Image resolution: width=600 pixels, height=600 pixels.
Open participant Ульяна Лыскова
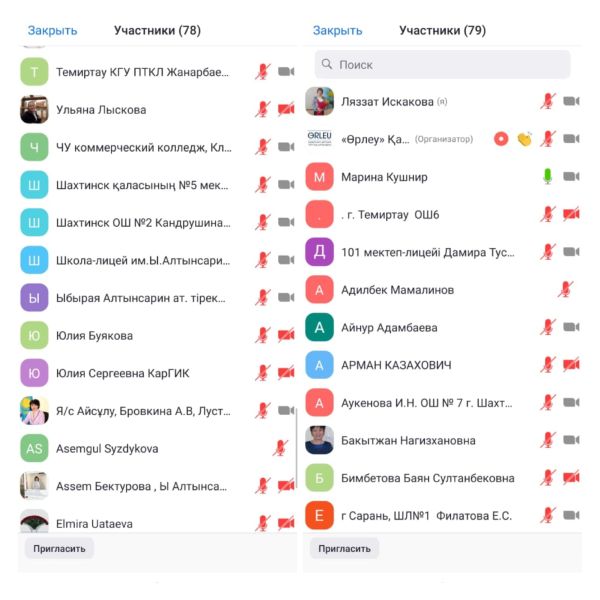pos(101,110)
